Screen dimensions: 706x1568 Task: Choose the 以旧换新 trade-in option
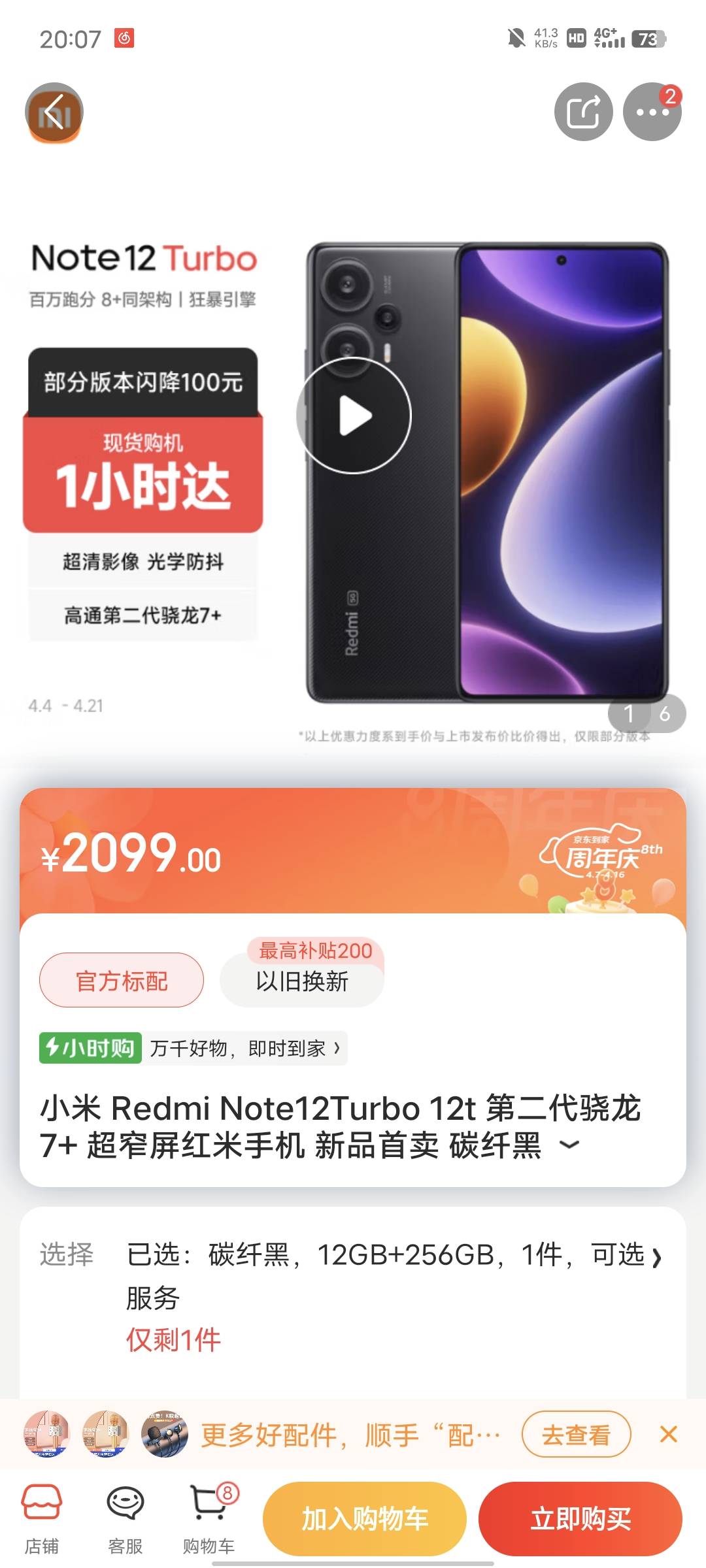pyautogui.click(x=302, y=981)
